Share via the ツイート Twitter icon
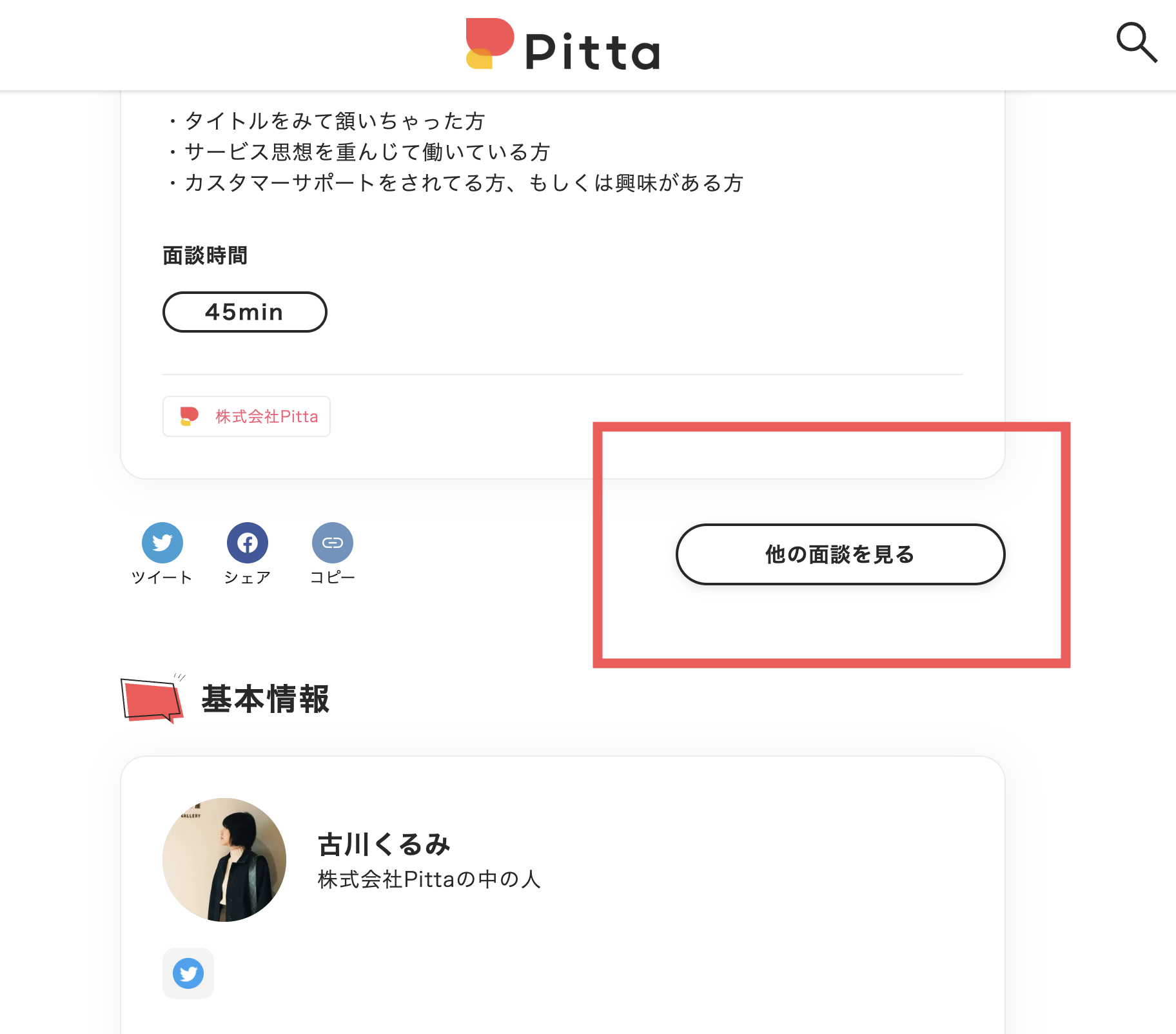This screenshot has height=1034, width=1176. [x=162, y=543]
